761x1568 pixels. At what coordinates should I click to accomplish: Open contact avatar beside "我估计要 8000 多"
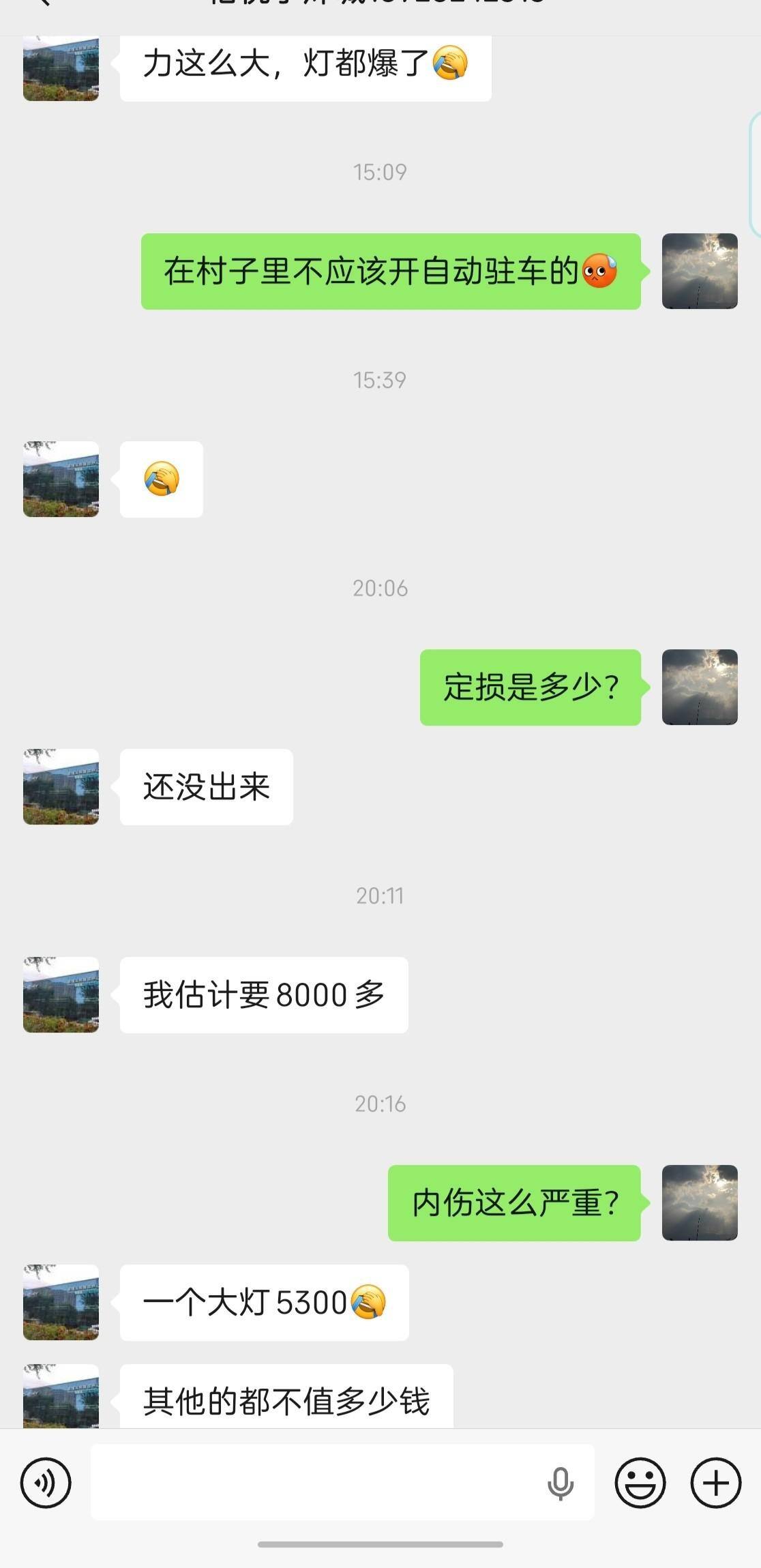pos(61,994)
